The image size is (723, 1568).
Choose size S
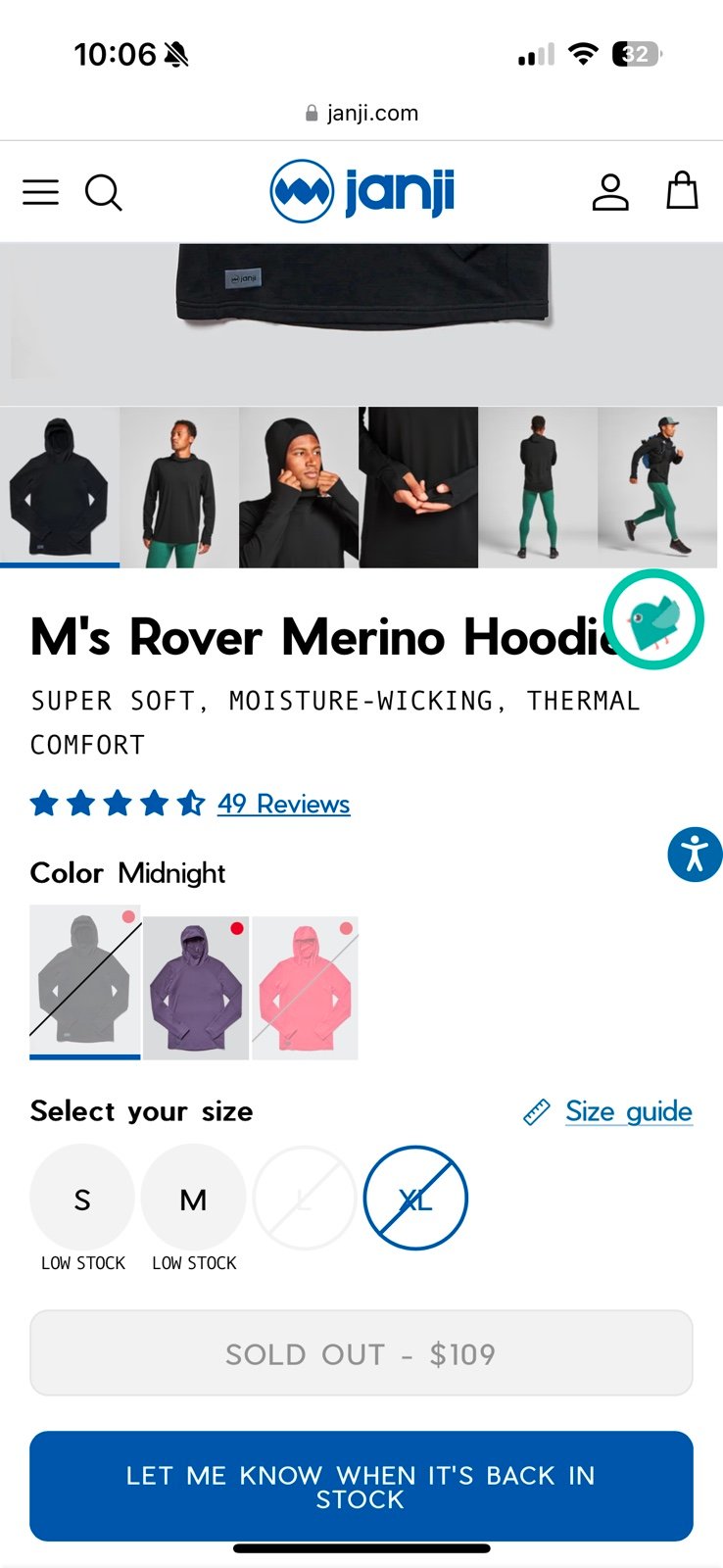82,1198
